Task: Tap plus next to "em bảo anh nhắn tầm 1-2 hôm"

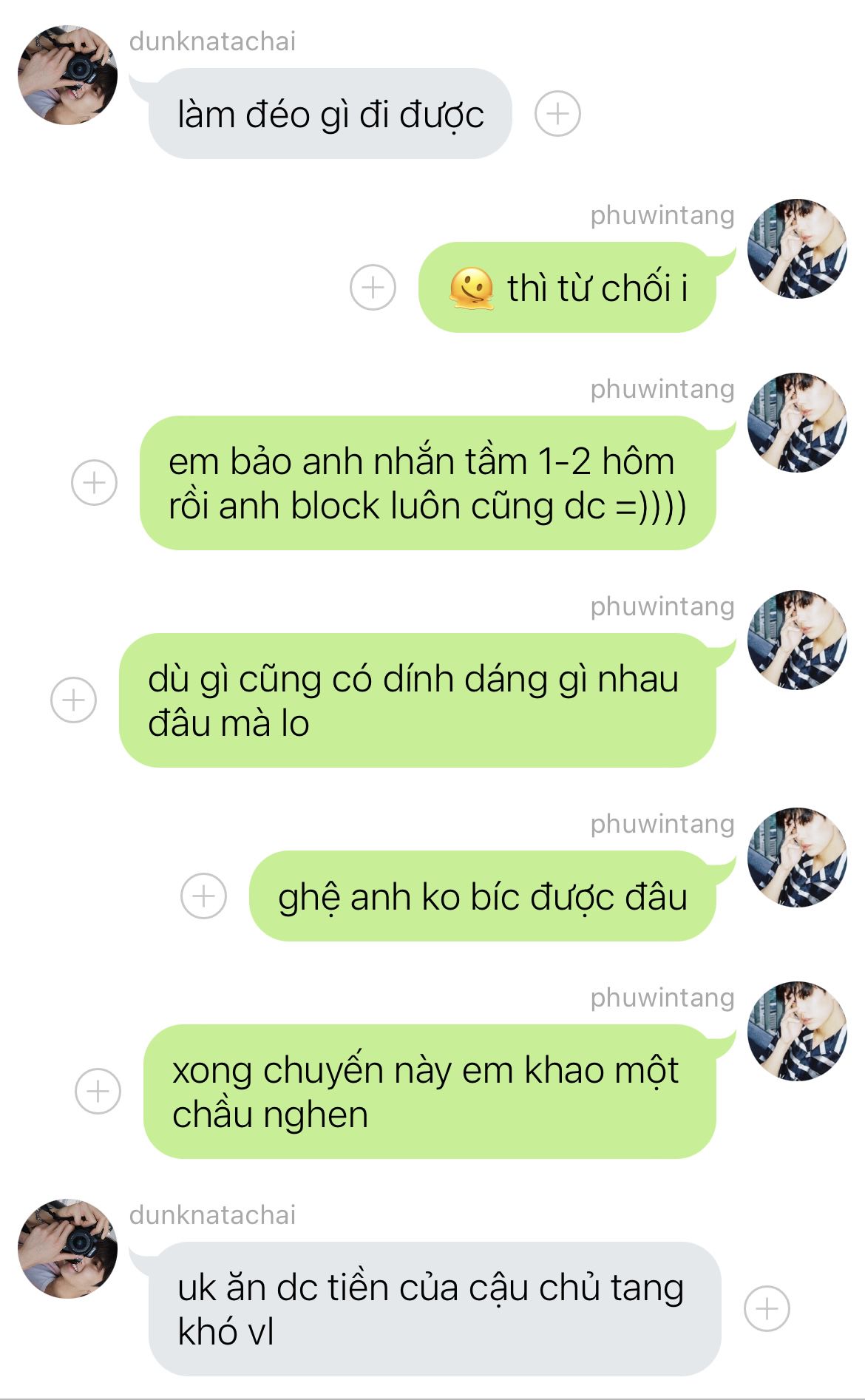Action: tap(94, 483)
